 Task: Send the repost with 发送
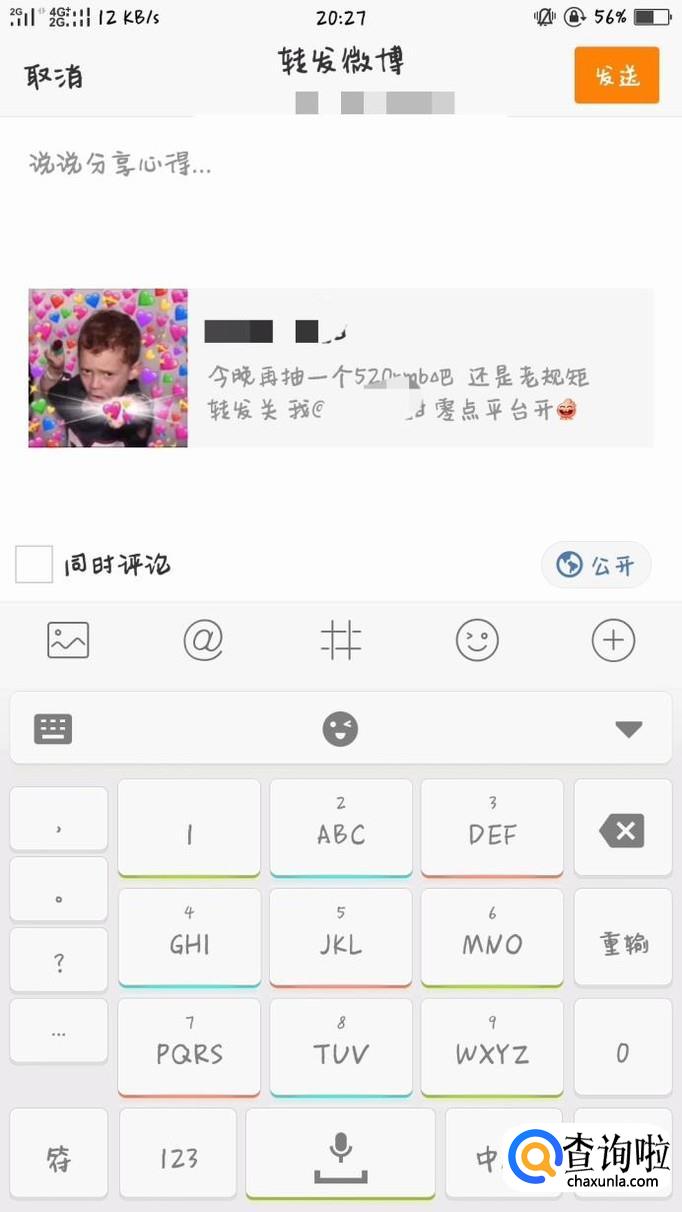[x=616, y=75]
